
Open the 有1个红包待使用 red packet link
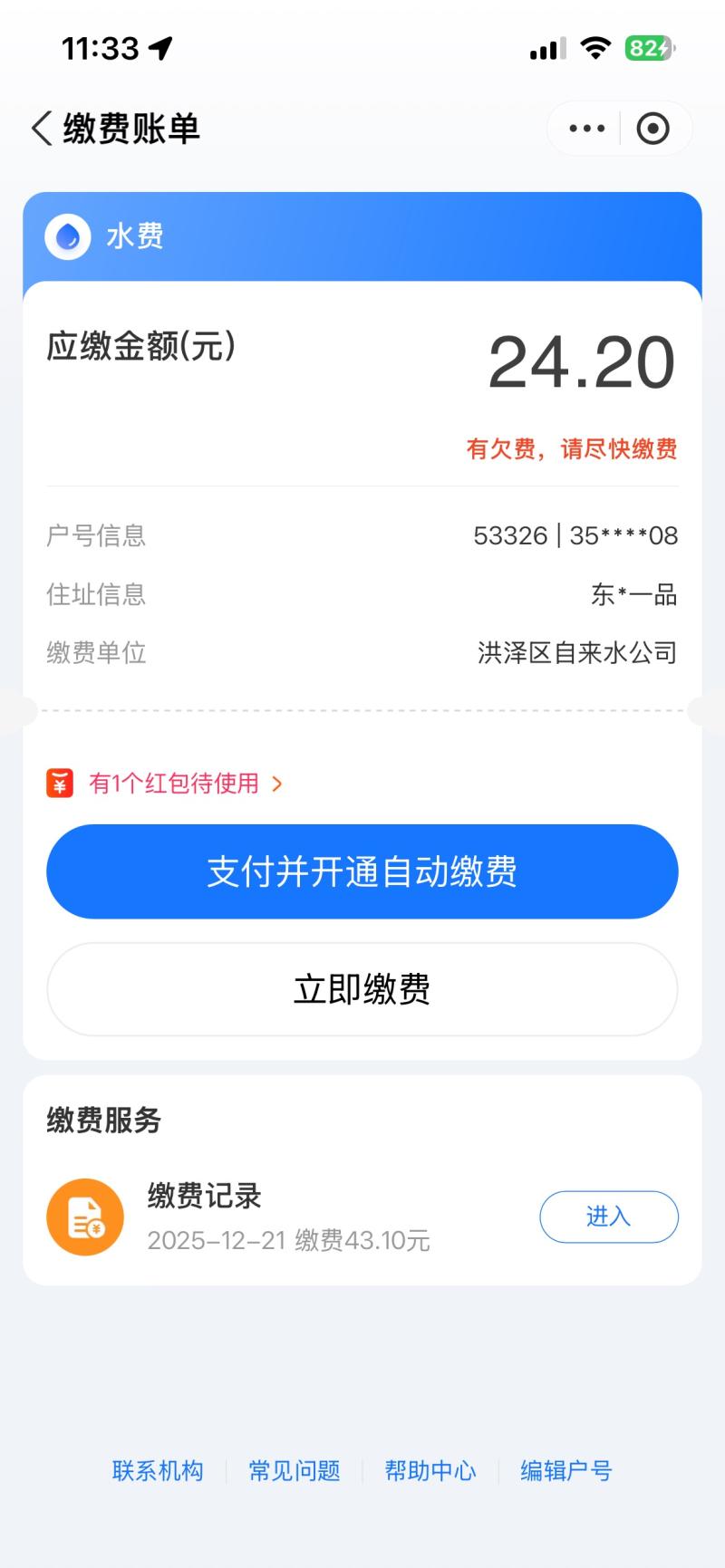tap(174, 784)
